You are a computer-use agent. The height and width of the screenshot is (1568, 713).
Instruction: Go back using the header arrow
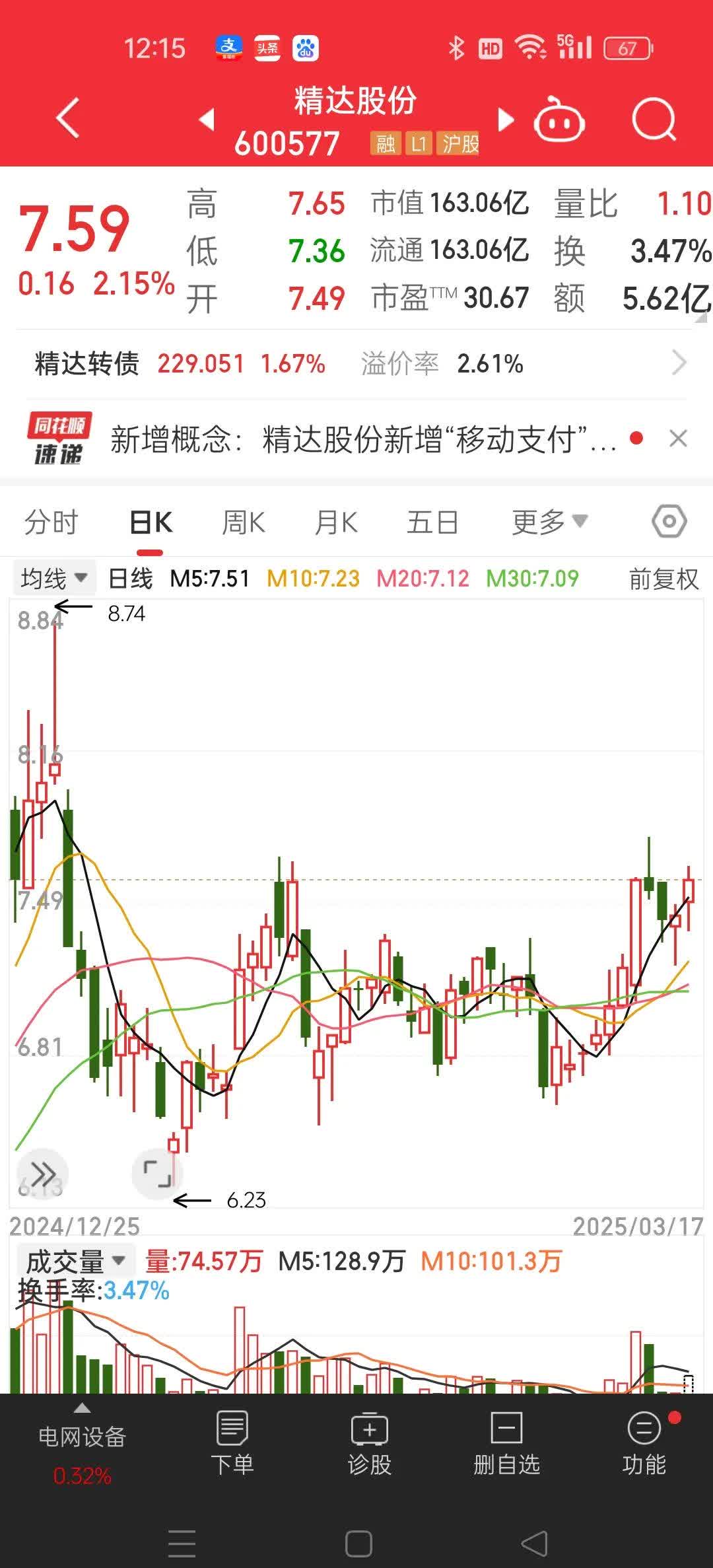pyautogui.click(x=68, y=119)
